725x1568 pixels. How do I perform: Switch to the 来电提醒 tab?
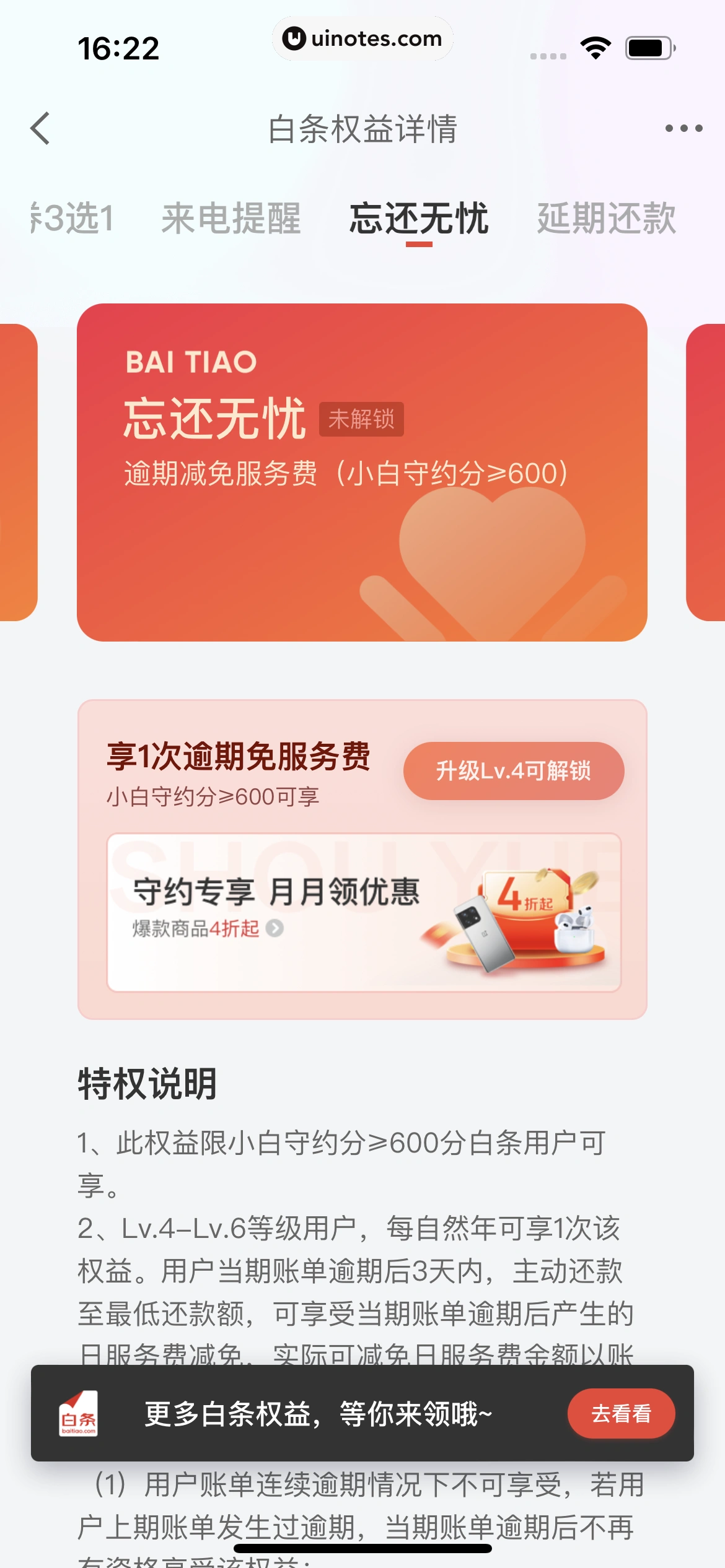231,219
